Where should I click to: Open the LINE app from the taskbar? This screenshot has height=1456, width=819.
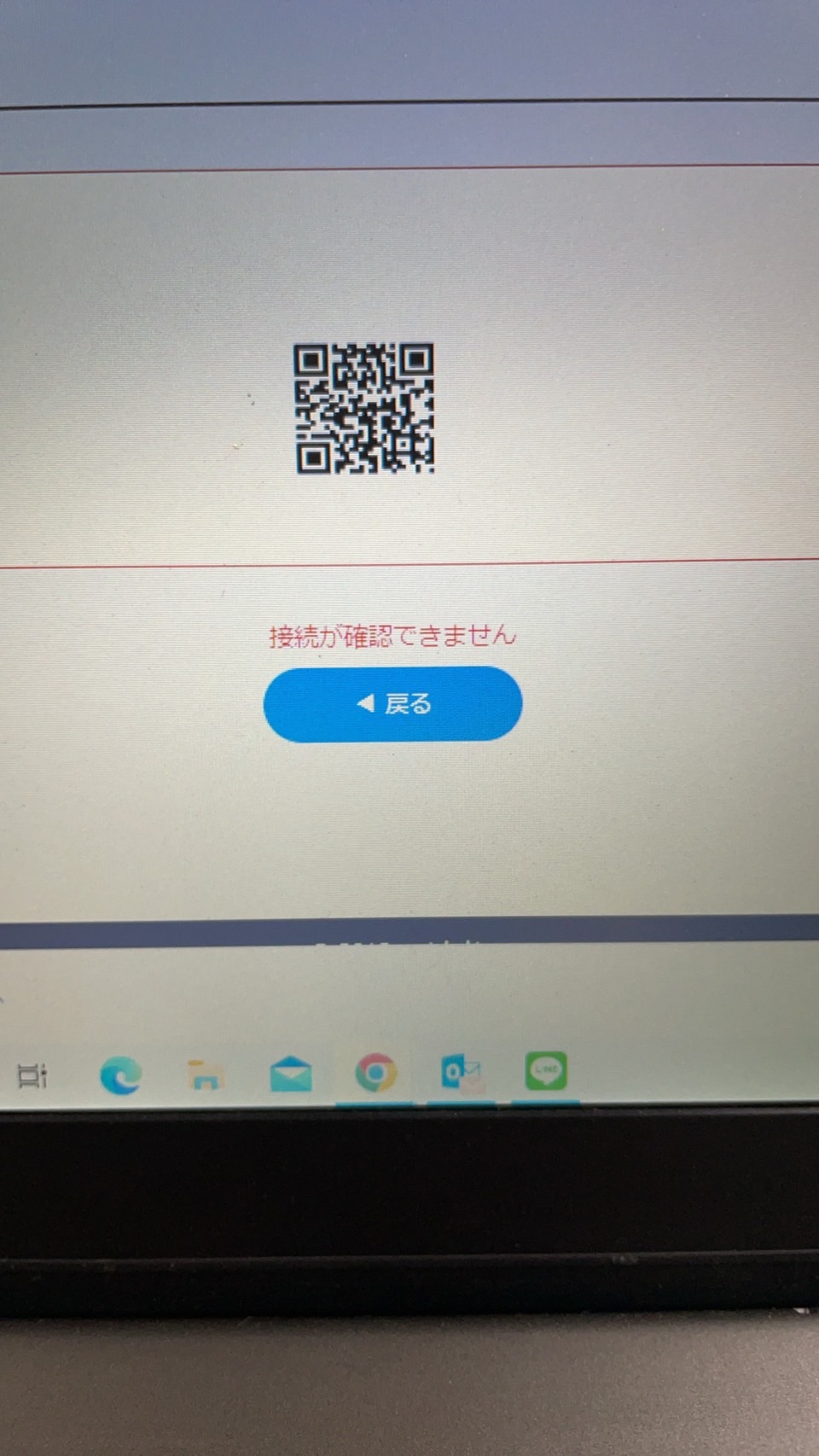click(546, 1070)
